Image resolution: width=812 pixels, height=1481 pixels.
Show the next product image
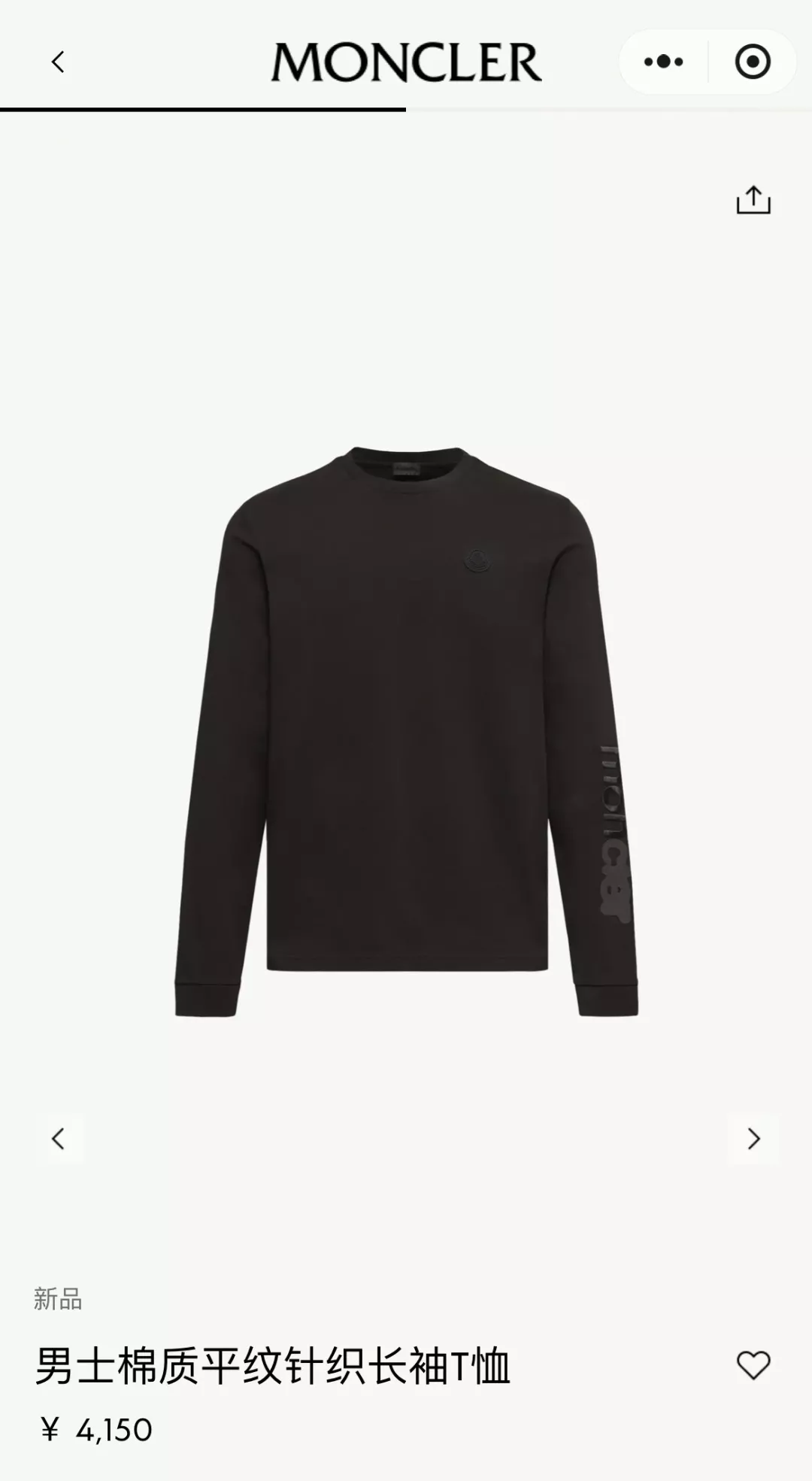tap(753, 1139)
